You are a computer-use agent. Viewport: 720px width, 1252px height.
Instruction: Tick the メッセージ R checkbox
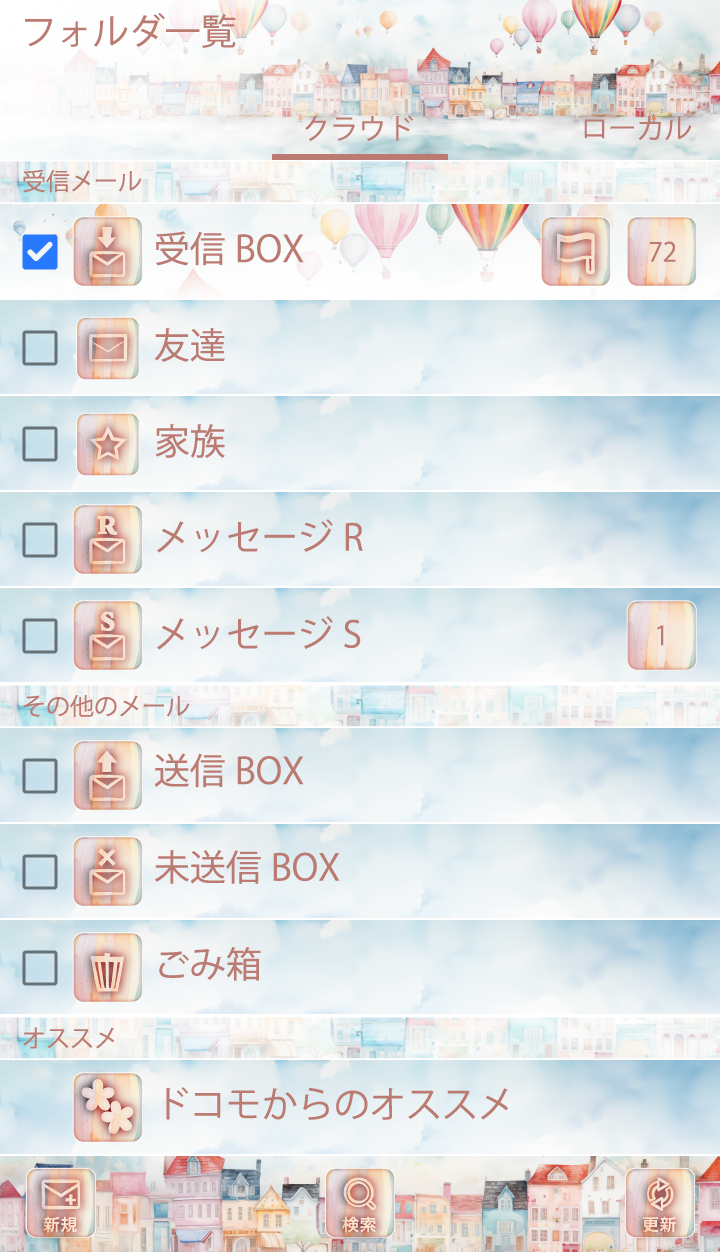pyautogui.click(x=40, y=540)
